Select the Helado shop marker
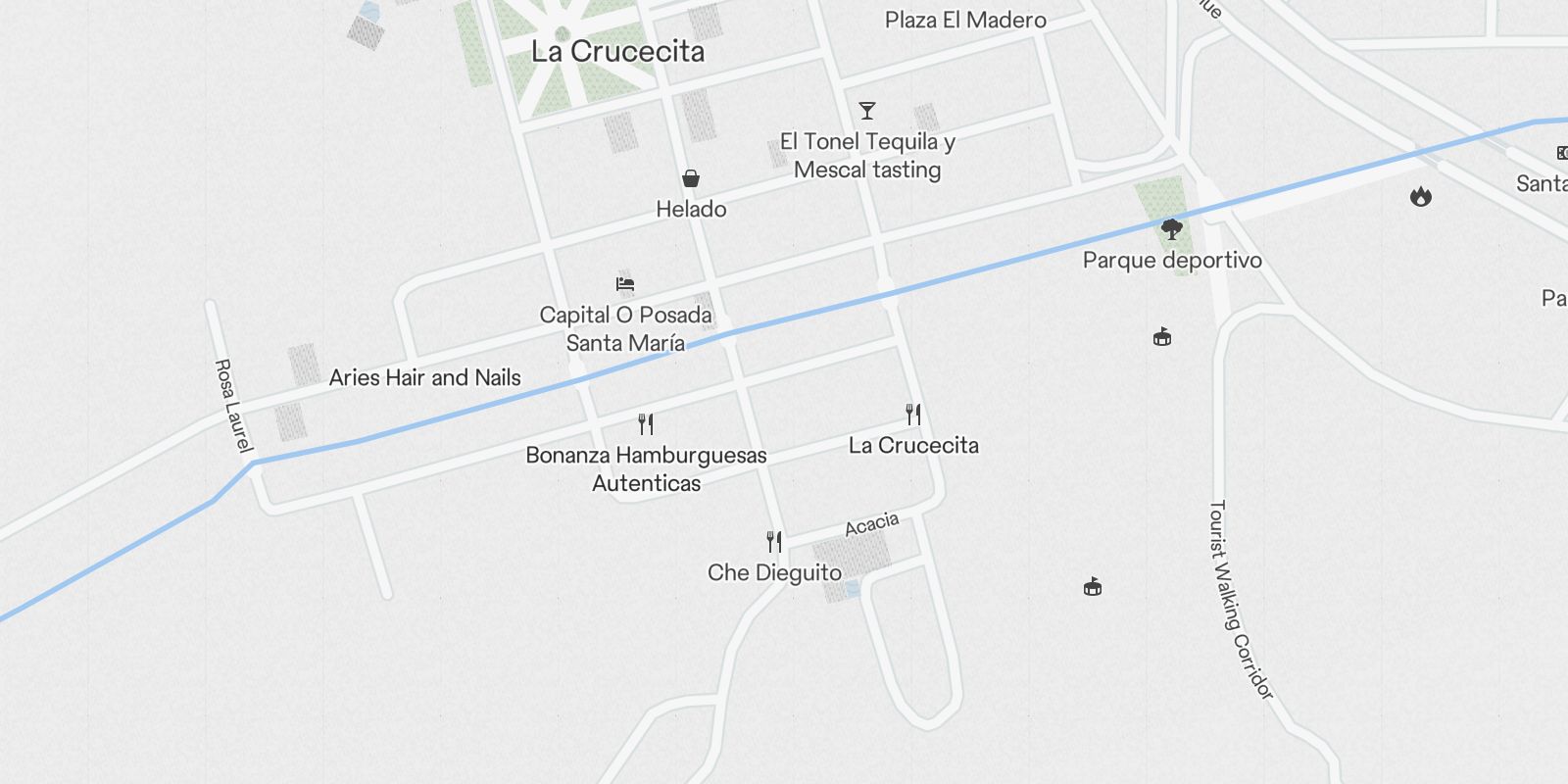 691,178
